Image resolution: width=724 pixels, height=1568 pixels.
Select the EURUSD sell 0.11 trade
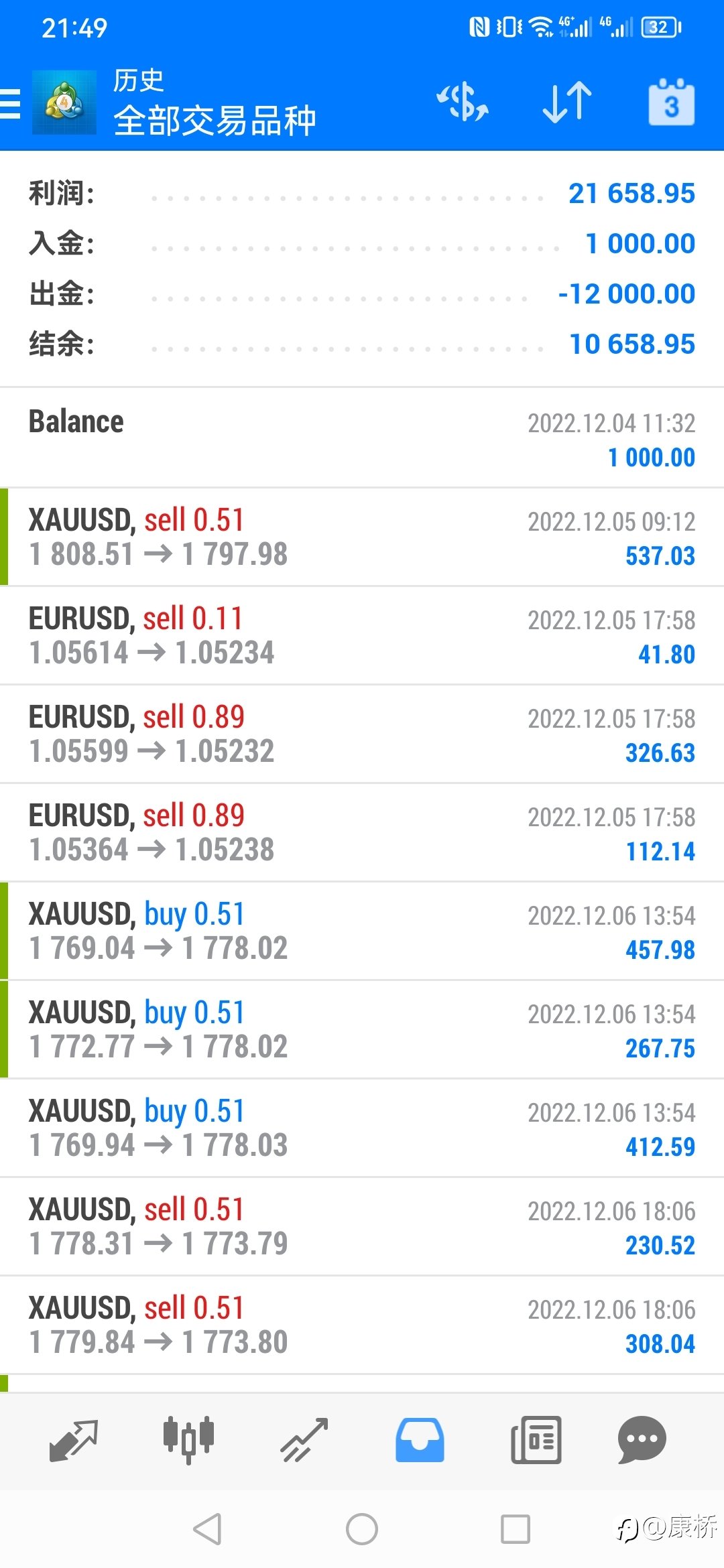click(x=362, y=635)
